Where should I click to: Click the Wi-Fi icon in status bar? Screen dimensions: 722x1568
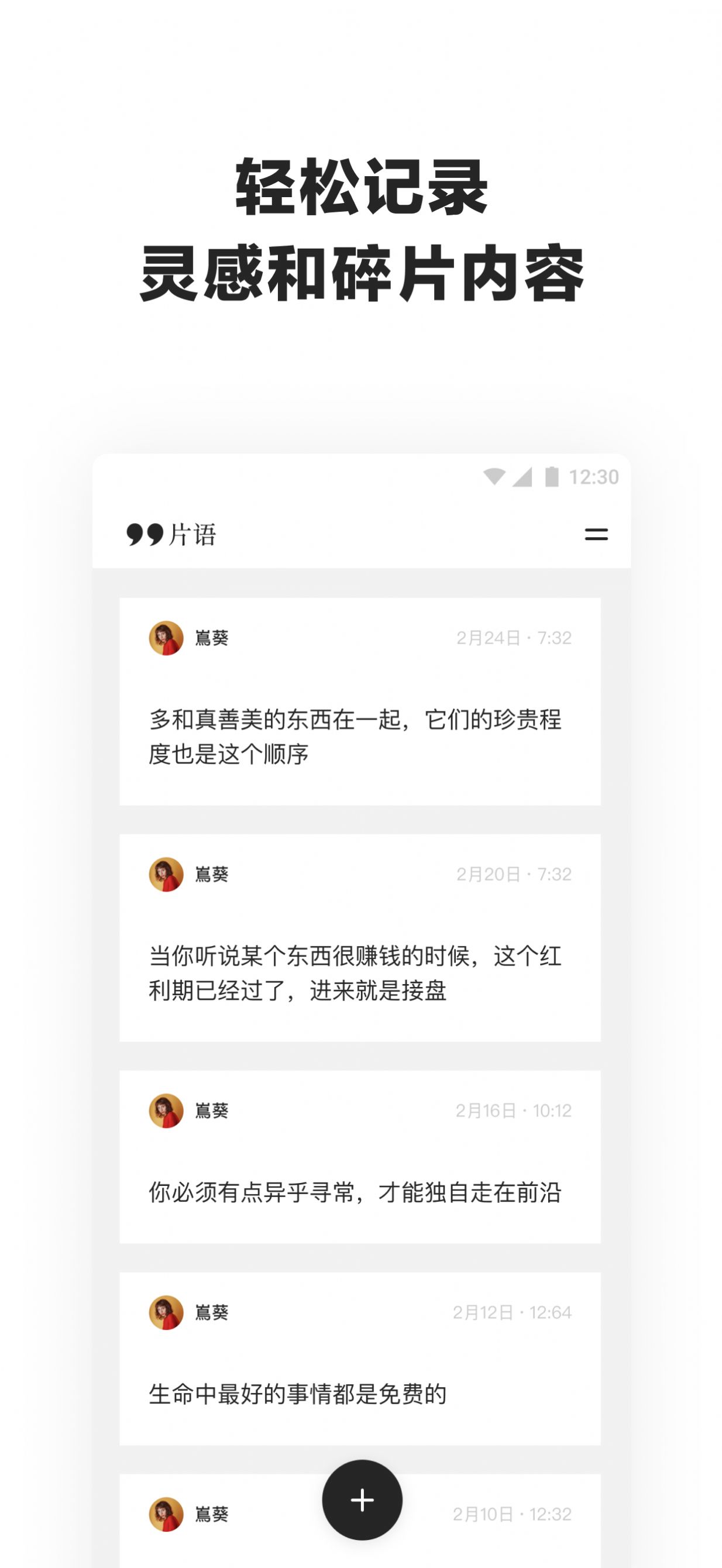click(494, 479)
